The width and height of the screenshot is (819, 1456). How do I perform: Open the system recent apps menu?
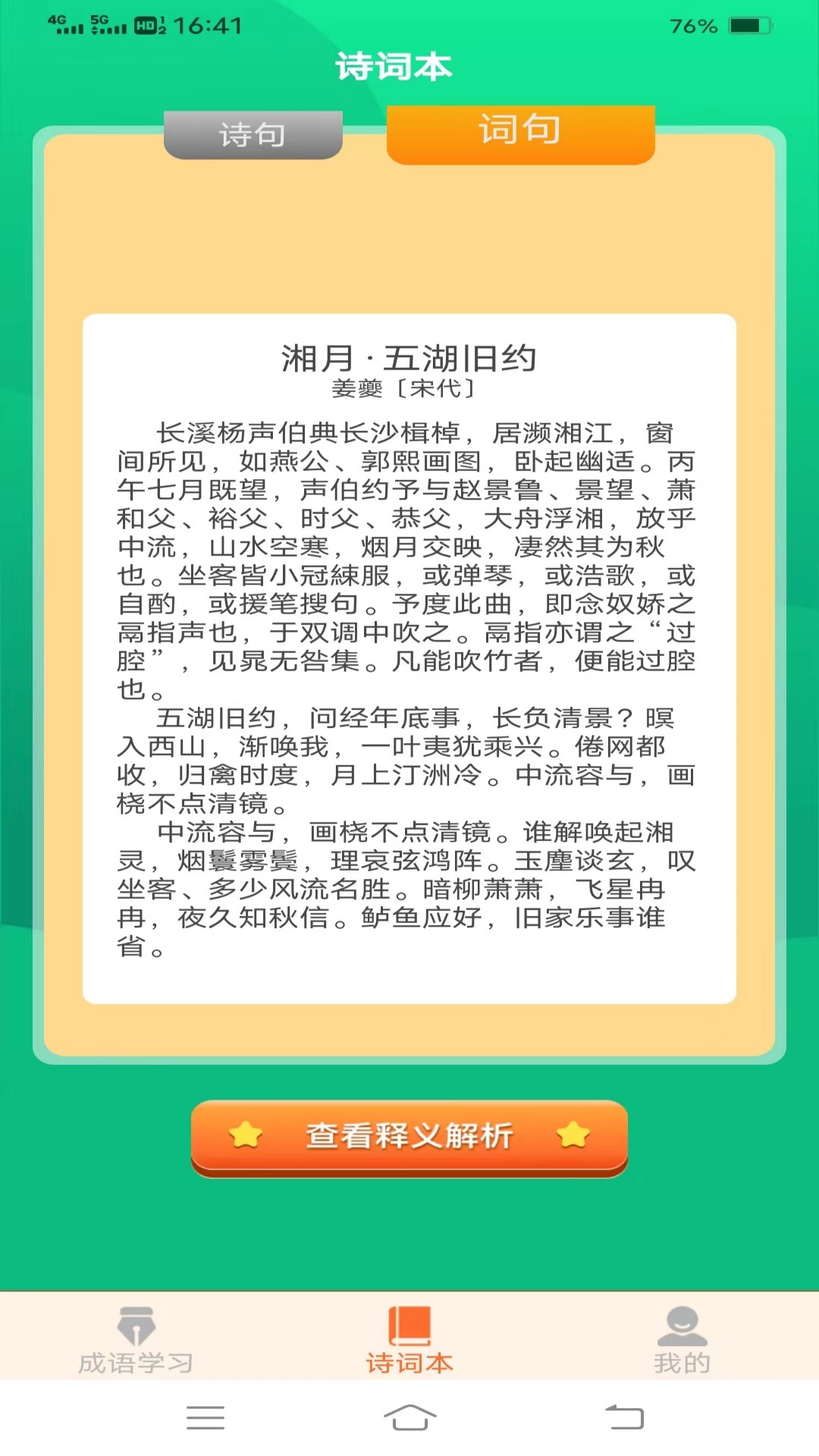pyautogui.click(x=206, y=1417)
